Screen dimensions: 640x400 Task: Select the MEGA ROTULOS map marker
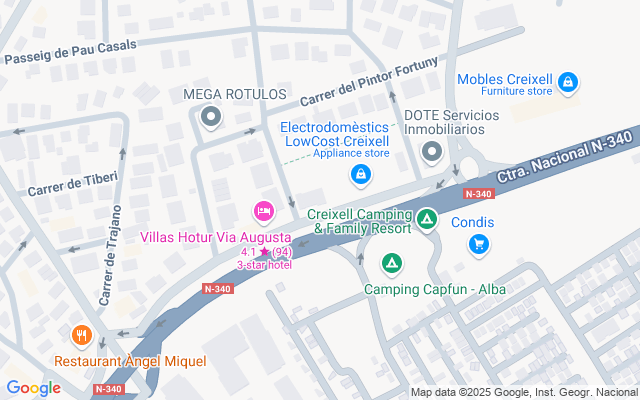click(x=211, y=119)
